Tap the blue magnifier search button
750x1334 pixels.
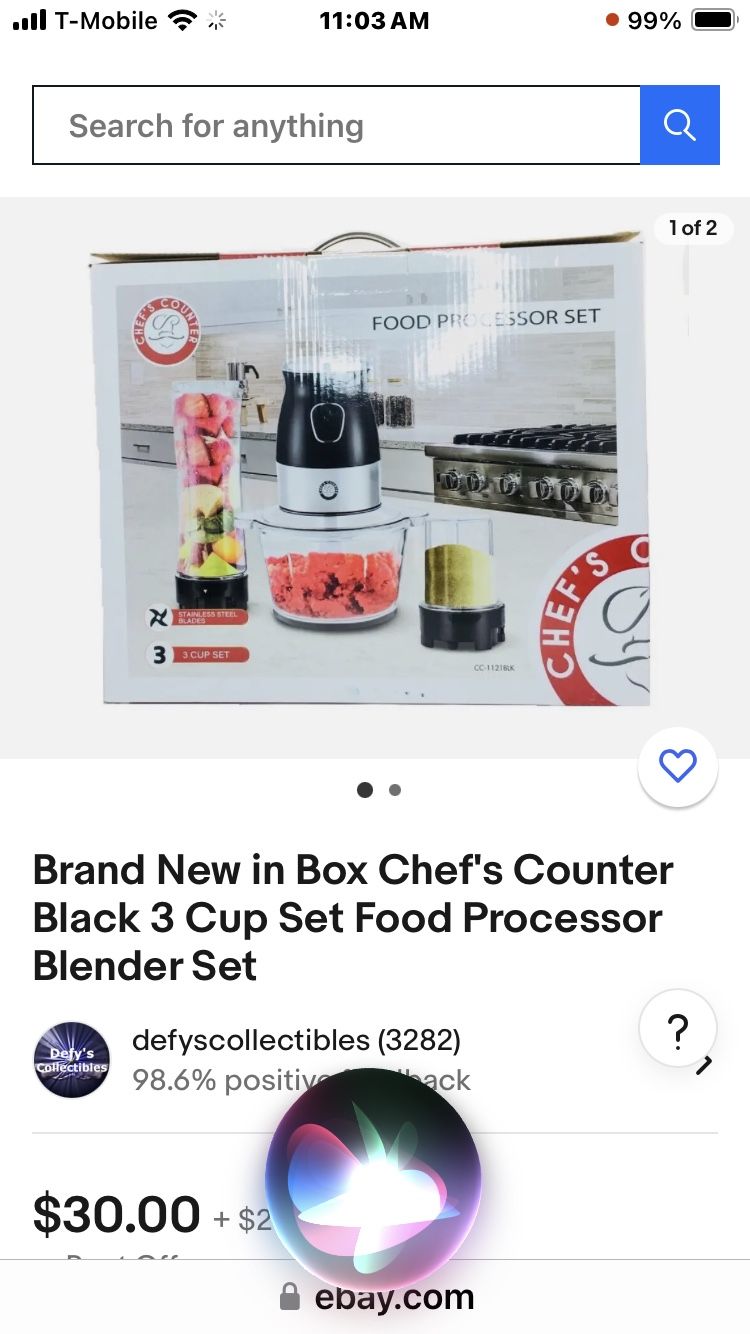coord(680,125)
